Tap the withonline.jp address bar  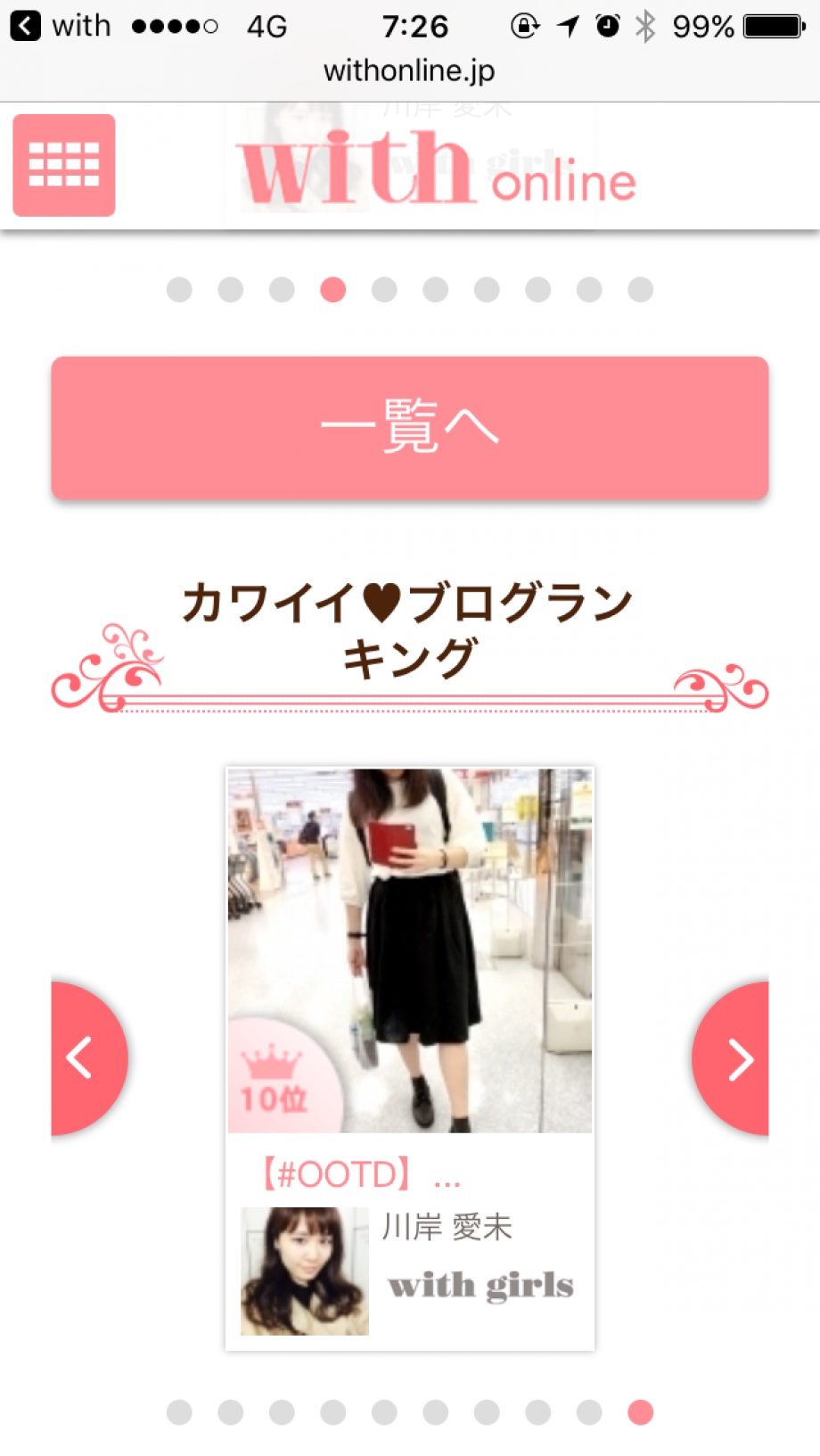pos(410,70)
